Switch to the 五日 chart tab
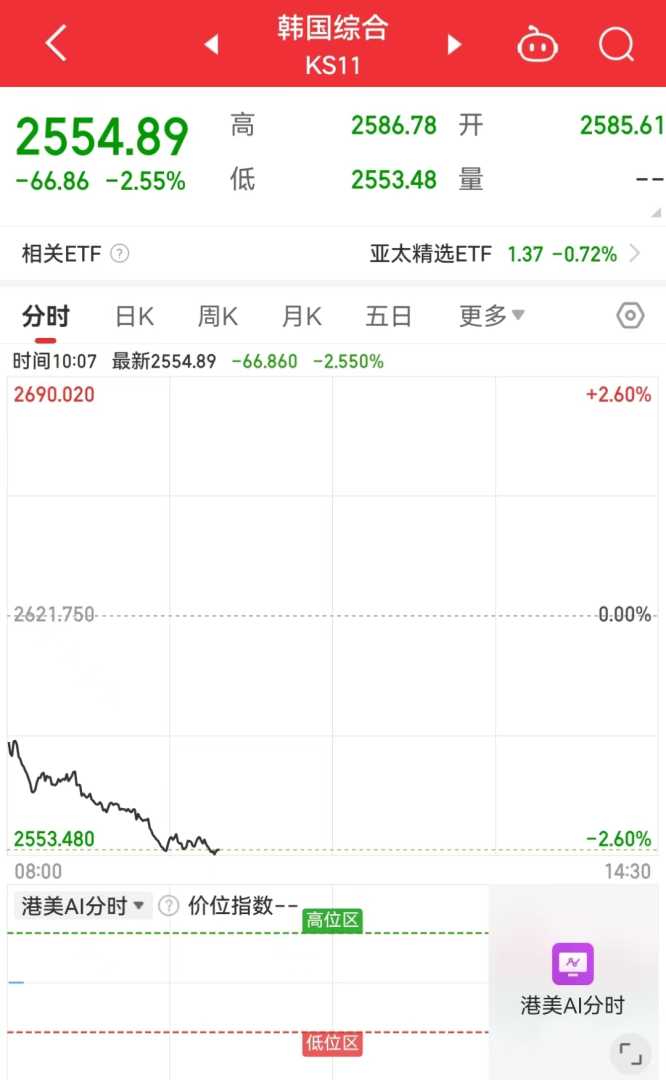The height and width of the screenshot is (1080, 666). click(388, 317)
